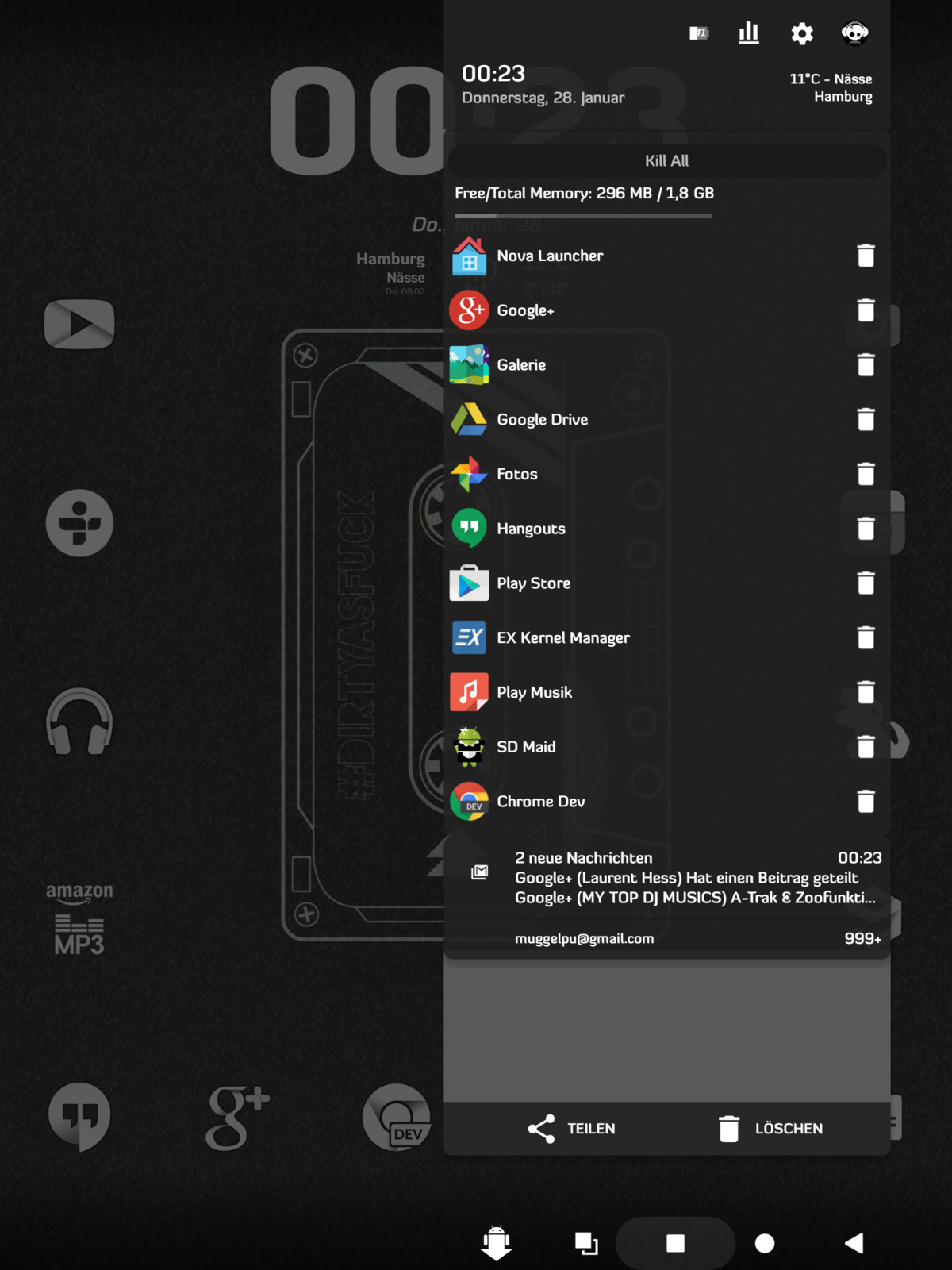Kill Chrome Dev with its trash icon
This screenshot has height=1270, width=952.
point(866,802)
